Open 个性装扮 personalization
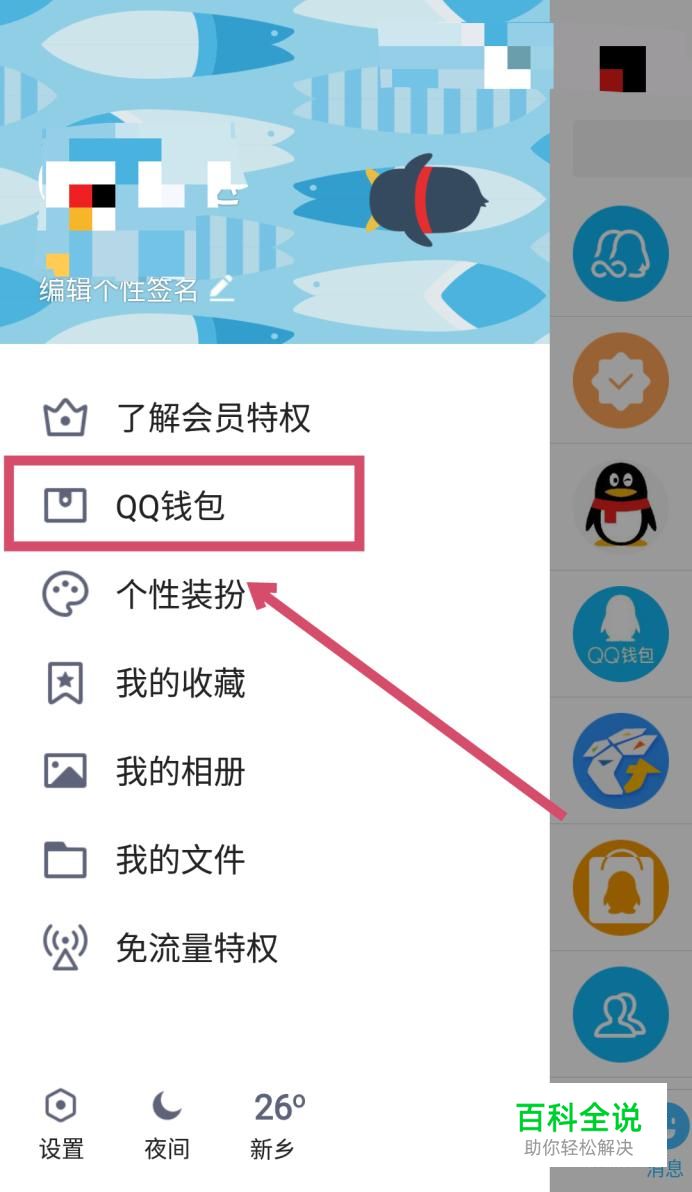692x1192 pixels. point(180,595)
